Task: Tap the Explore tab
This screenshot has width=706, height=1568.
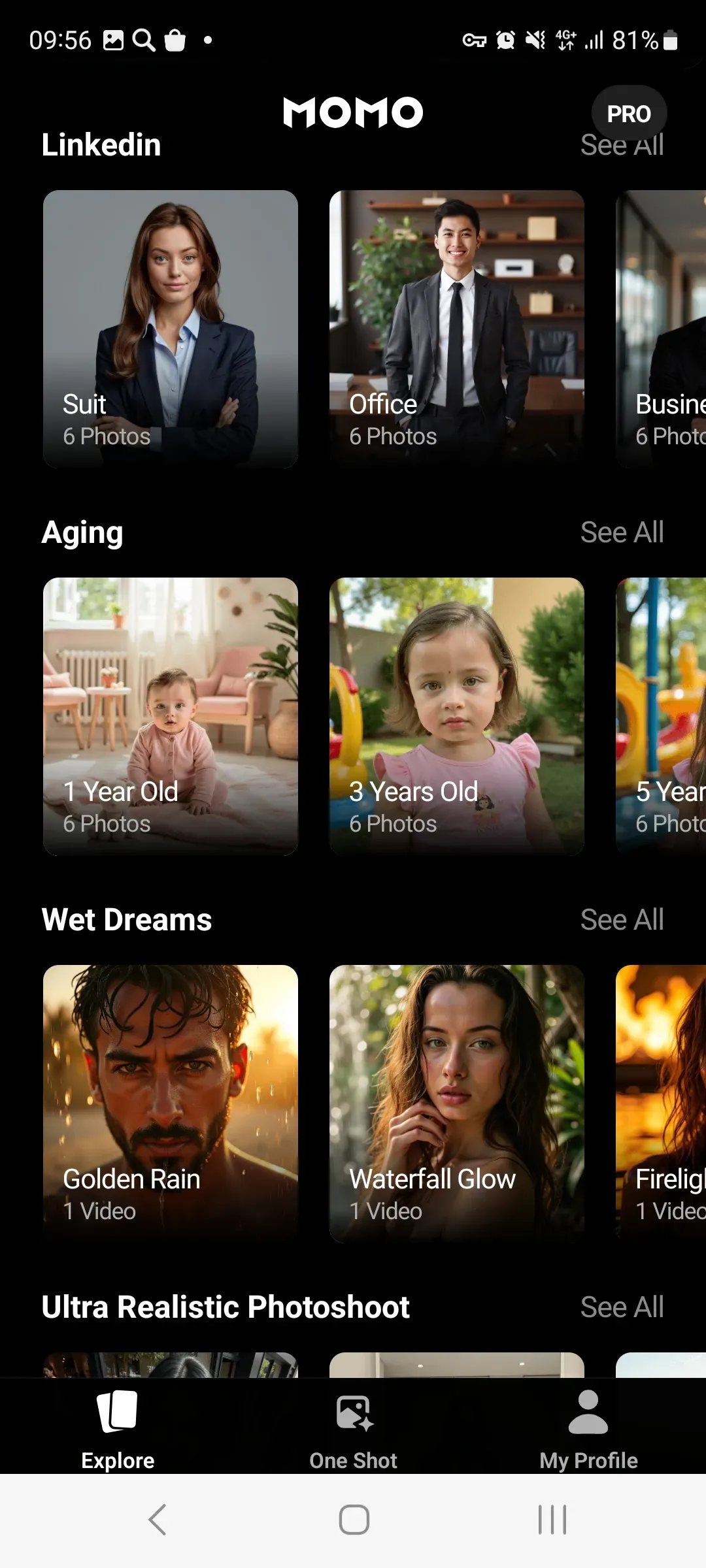Action: (x=118, y=1428)
